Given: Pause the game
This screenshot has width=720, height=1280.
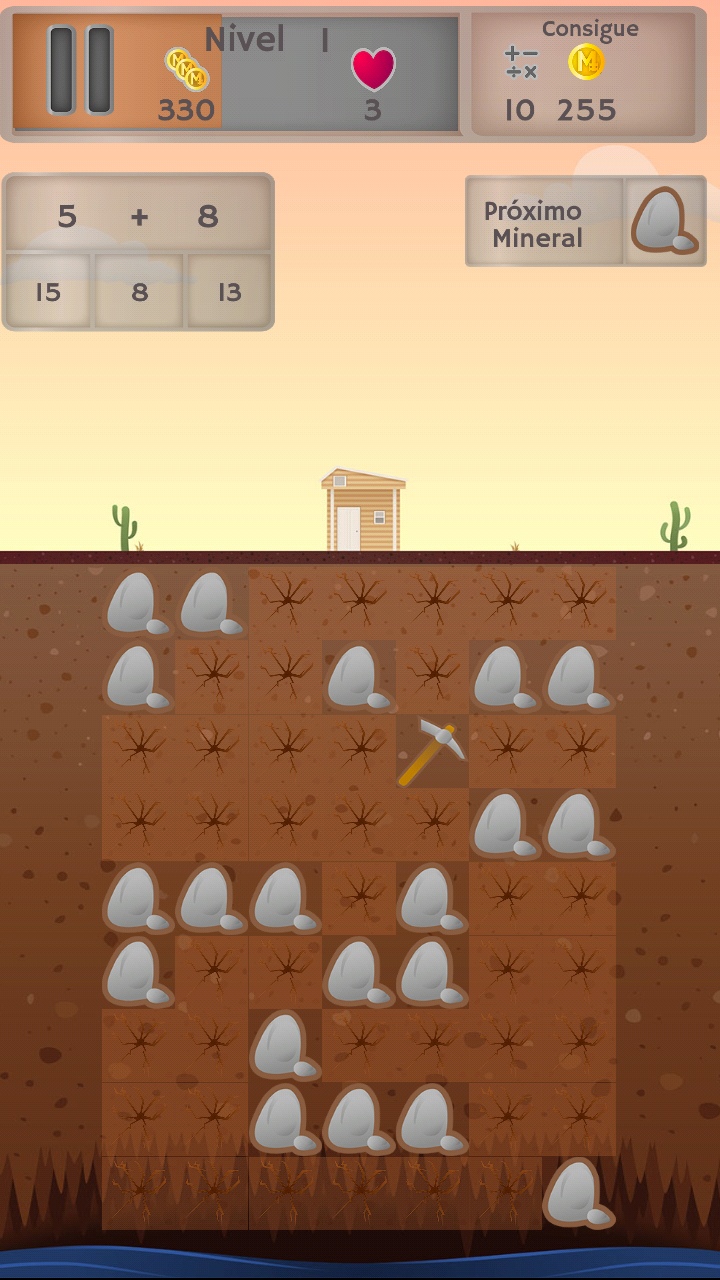Looking at the screenshot, I should 80,70.
